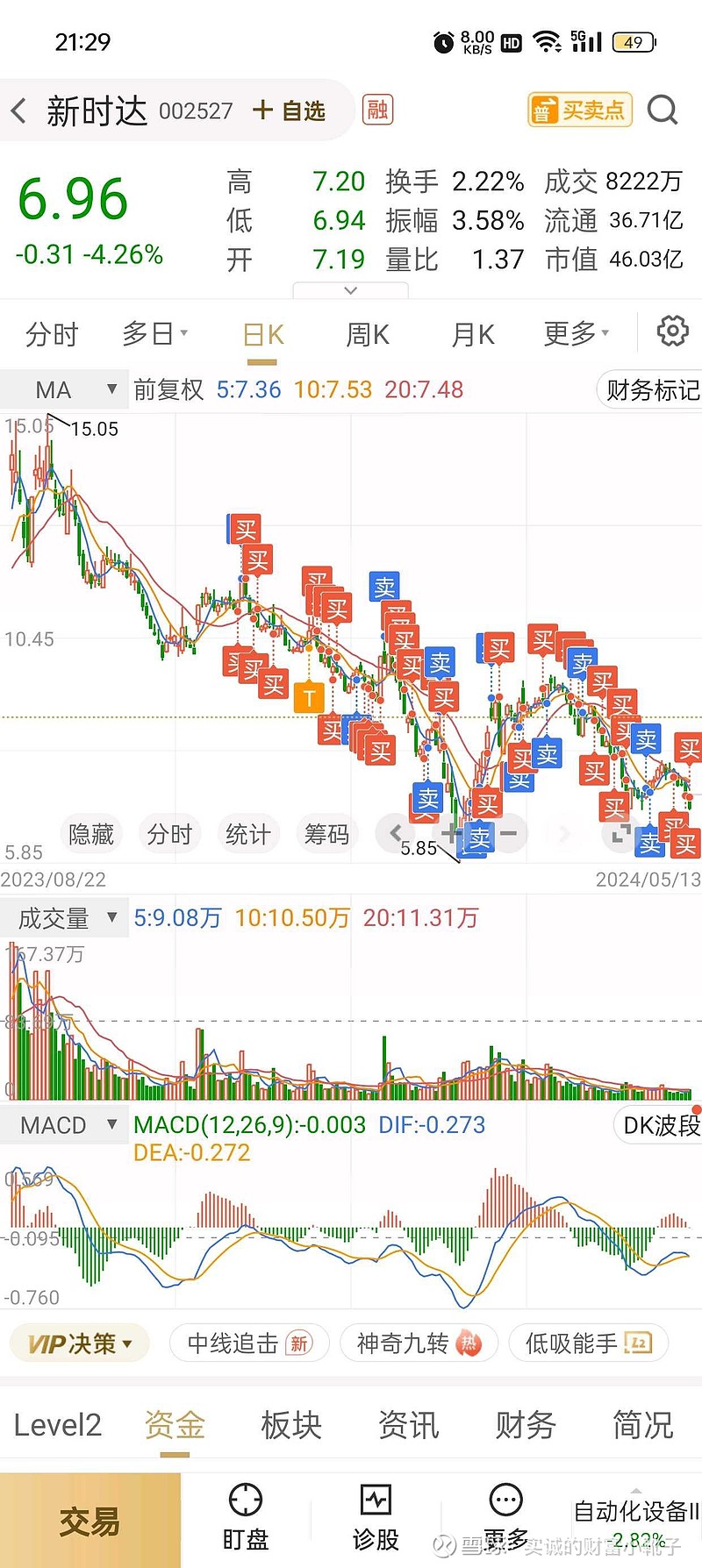702x1568 pixels.
Task: Open chart settings gear
Action: [673, 331]
